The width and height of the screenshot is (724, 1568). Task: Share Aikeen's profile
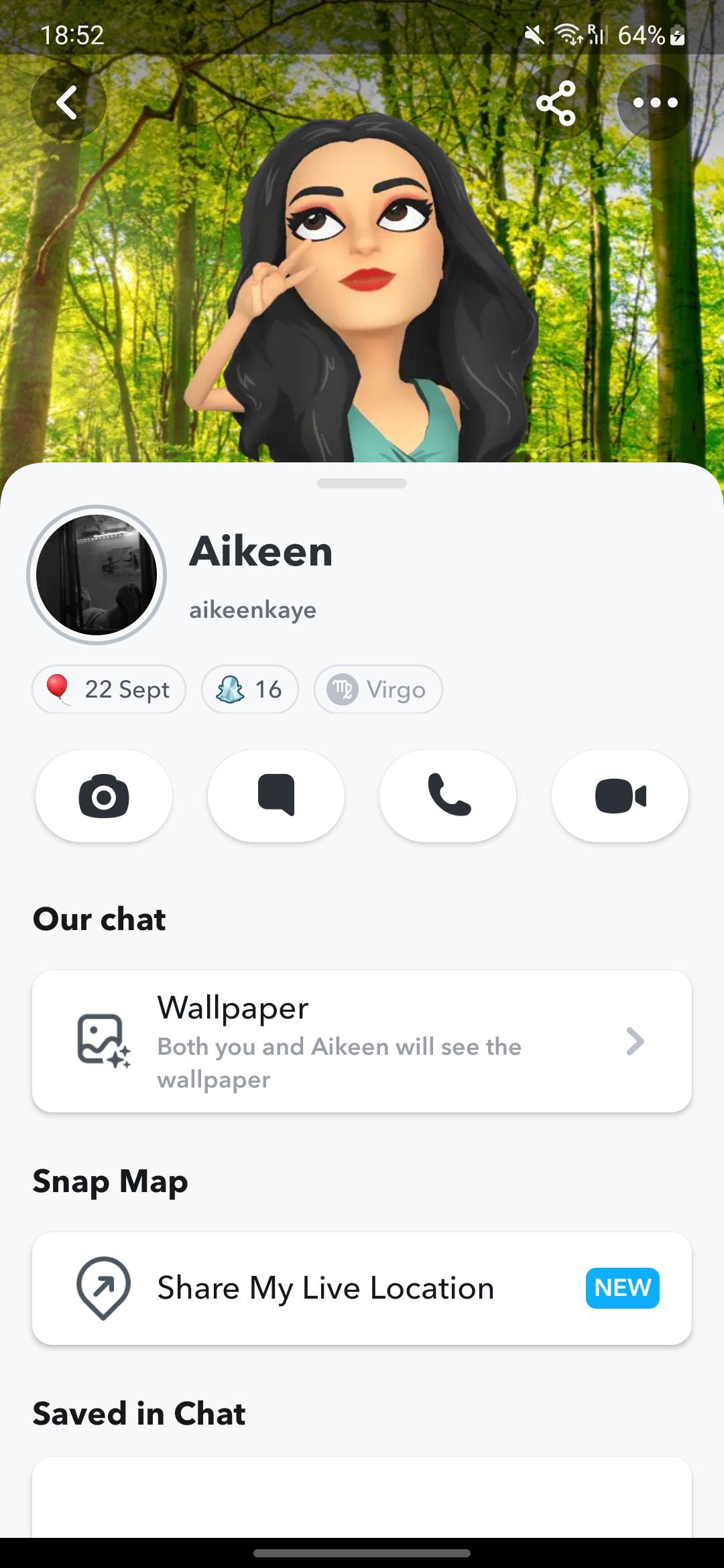pos(556,103)
